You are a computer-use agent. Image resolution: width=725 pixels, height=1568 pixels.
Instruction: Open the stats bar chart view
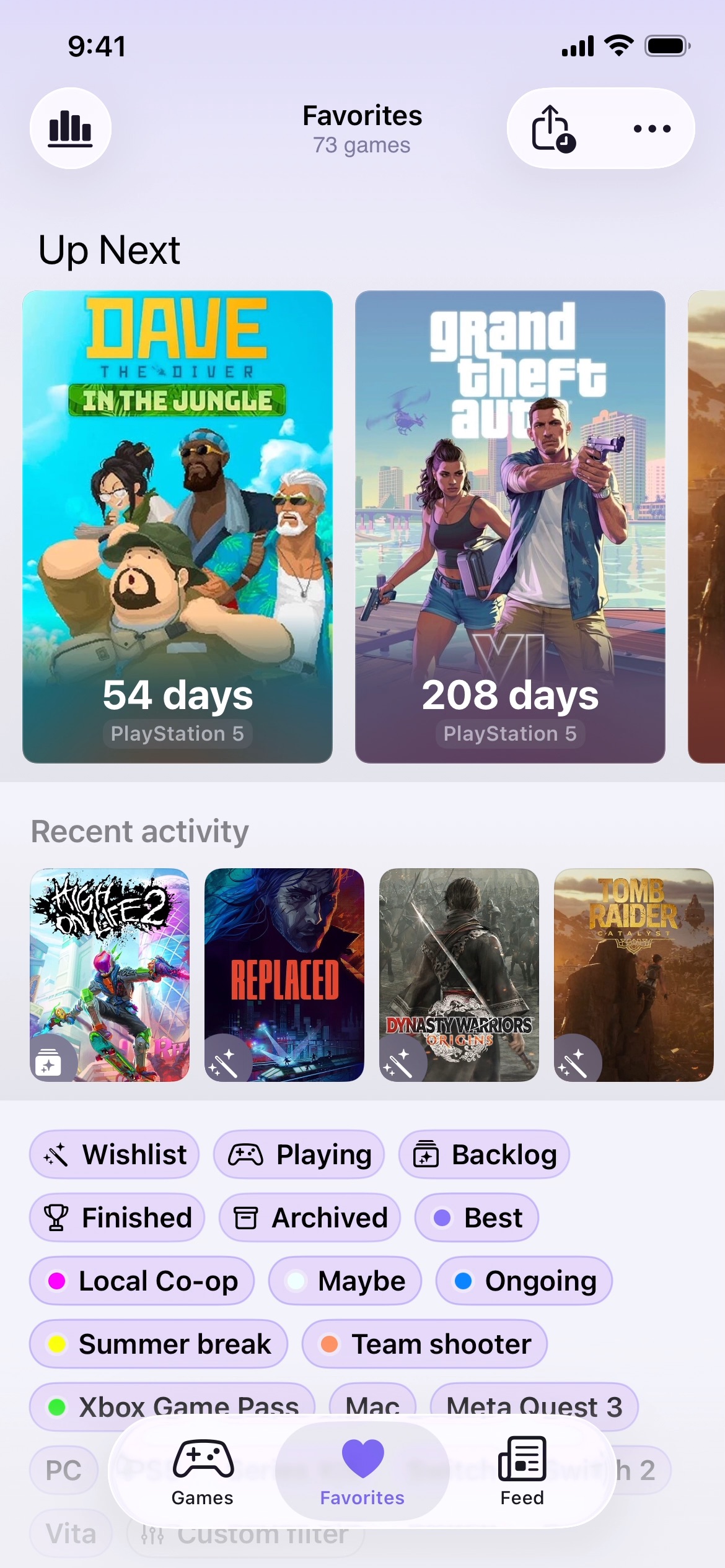[x=70, y=129]
